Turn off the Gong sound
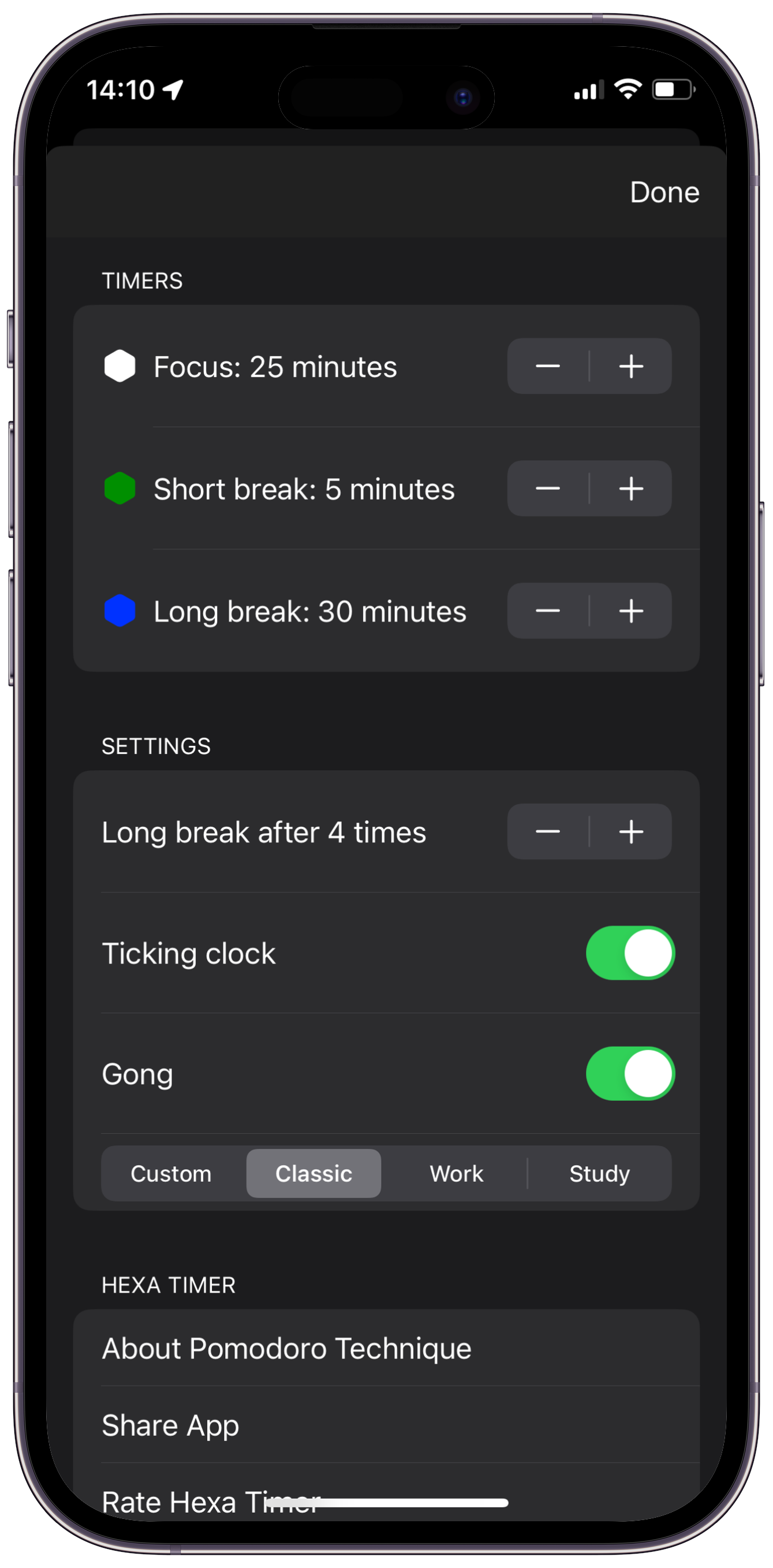The height and width of the screenshot is (1568, 773). coord(630,1074)
